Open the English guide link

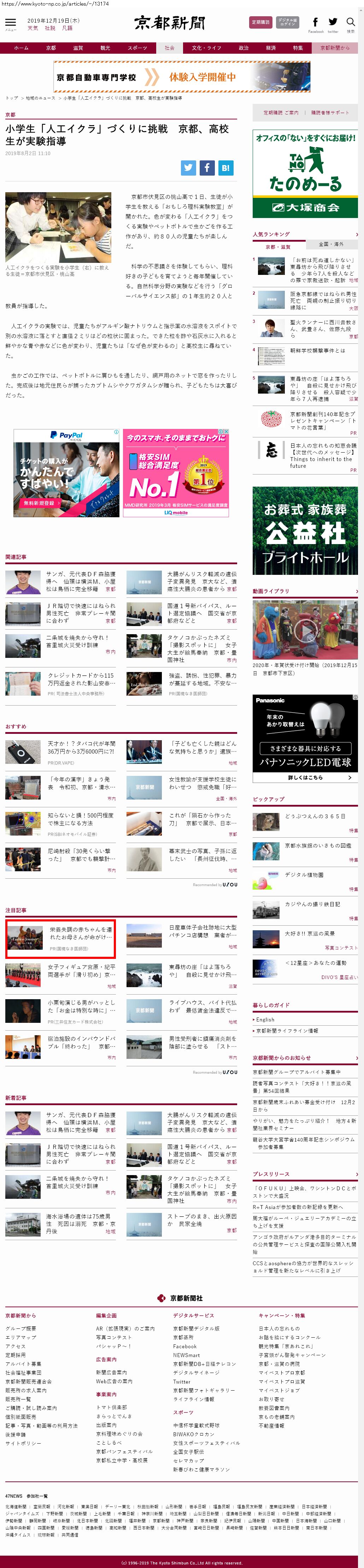[265, 1020]
